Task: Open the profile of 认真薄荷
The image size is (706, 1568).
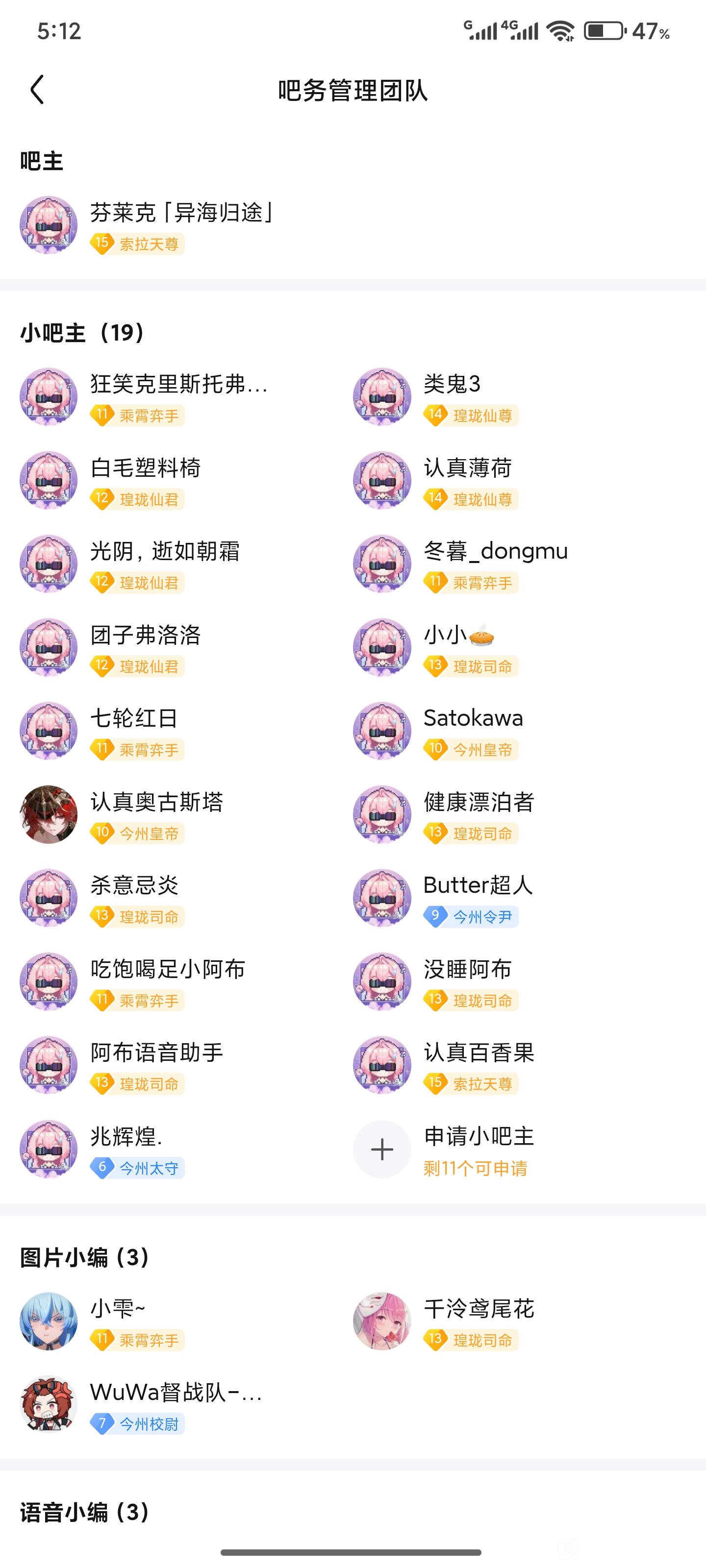Action: tap(436, 480)
